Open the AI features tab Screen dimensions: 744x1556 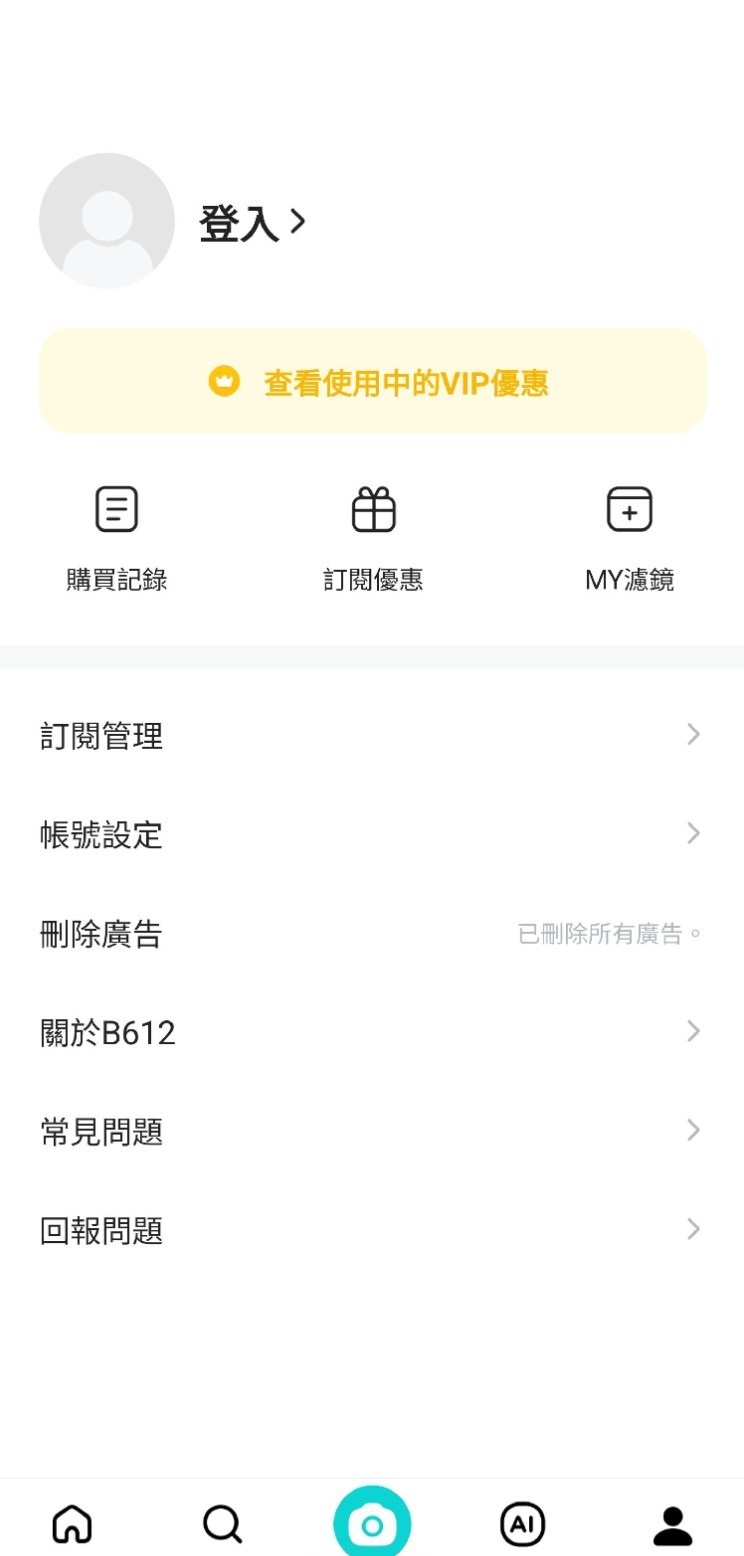coord(521,1522)
